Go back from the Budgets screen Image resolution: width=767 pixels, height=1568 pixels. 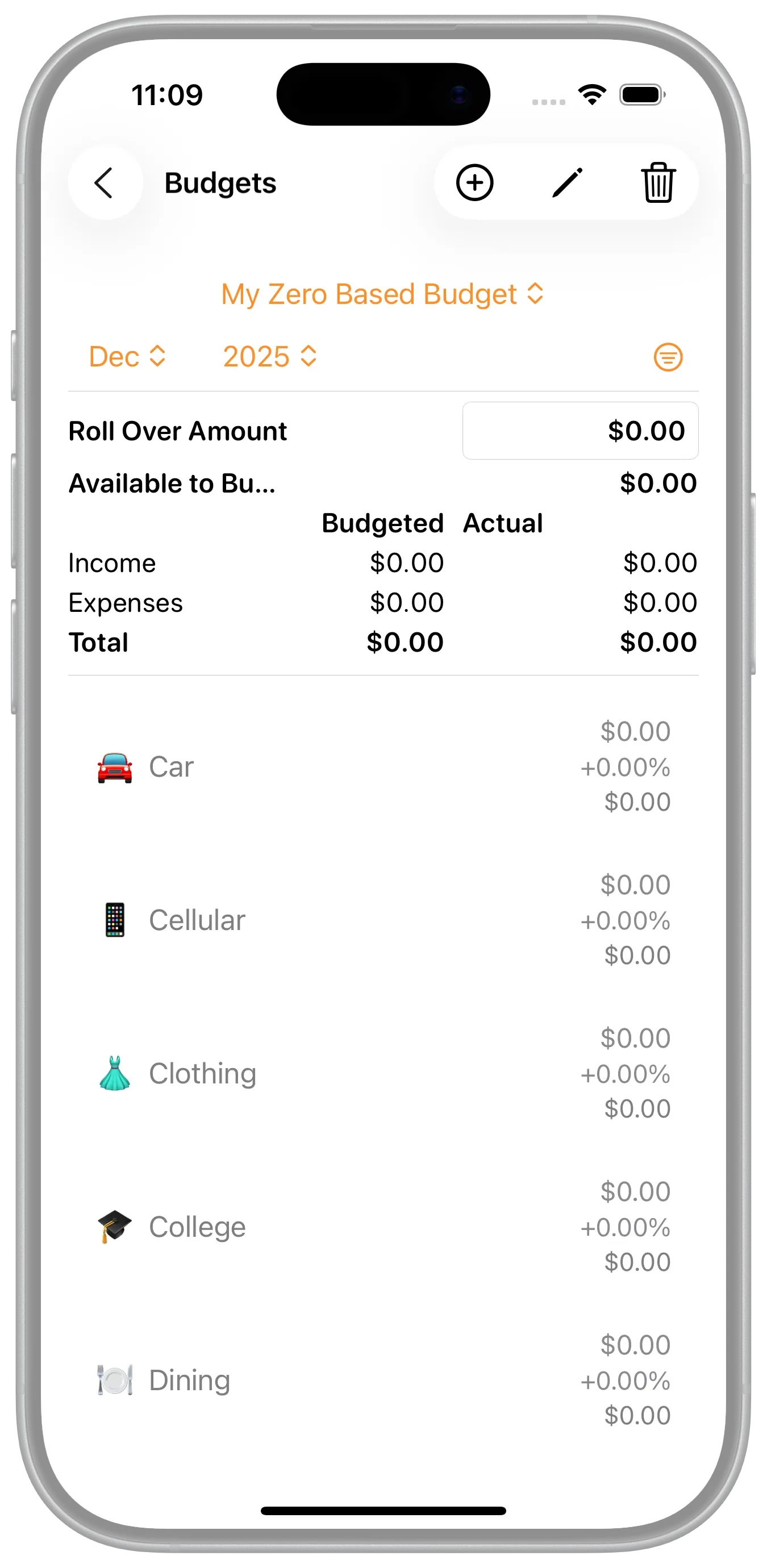tap(105, 182)
